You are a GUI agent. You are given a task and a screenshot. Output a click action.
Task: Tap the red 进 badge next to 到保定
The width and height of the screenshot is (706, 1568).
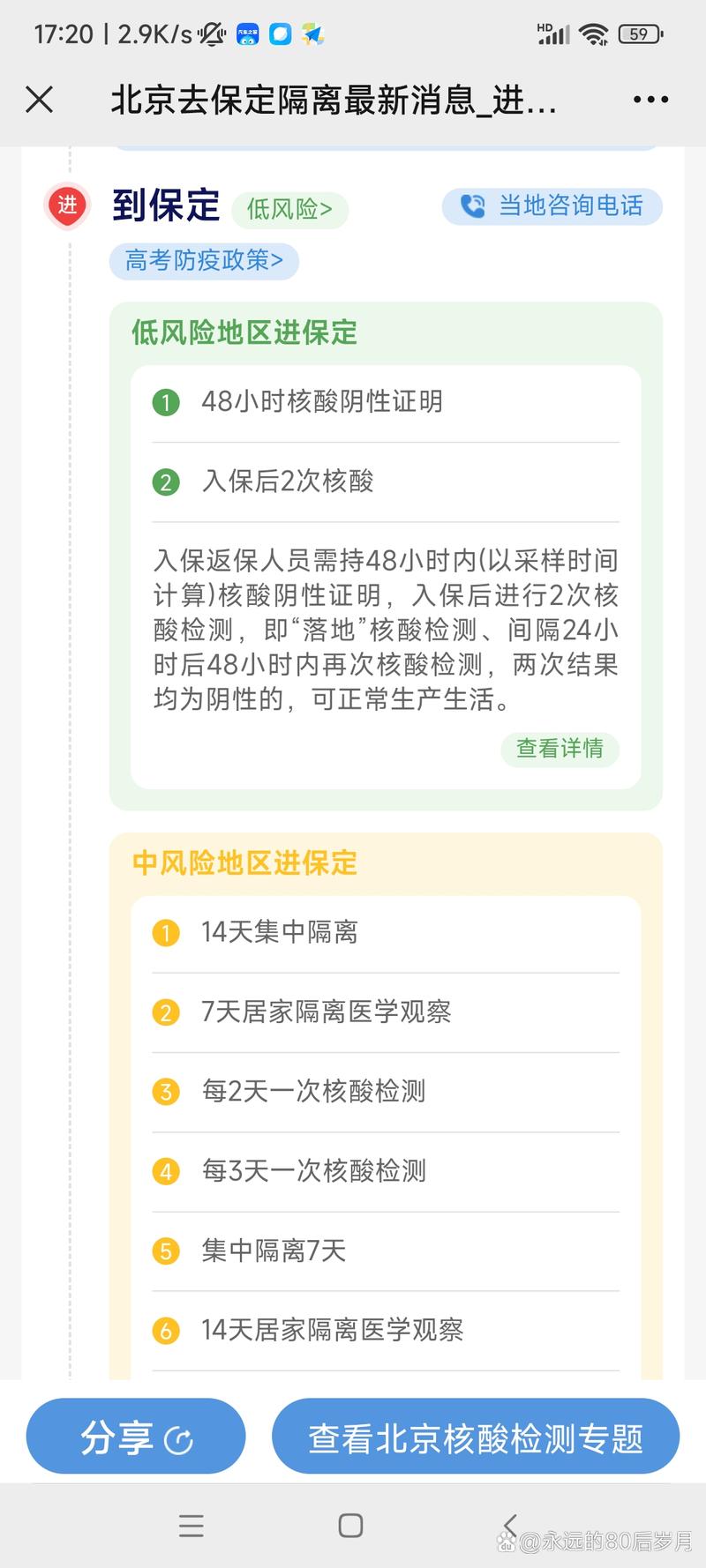67,205
